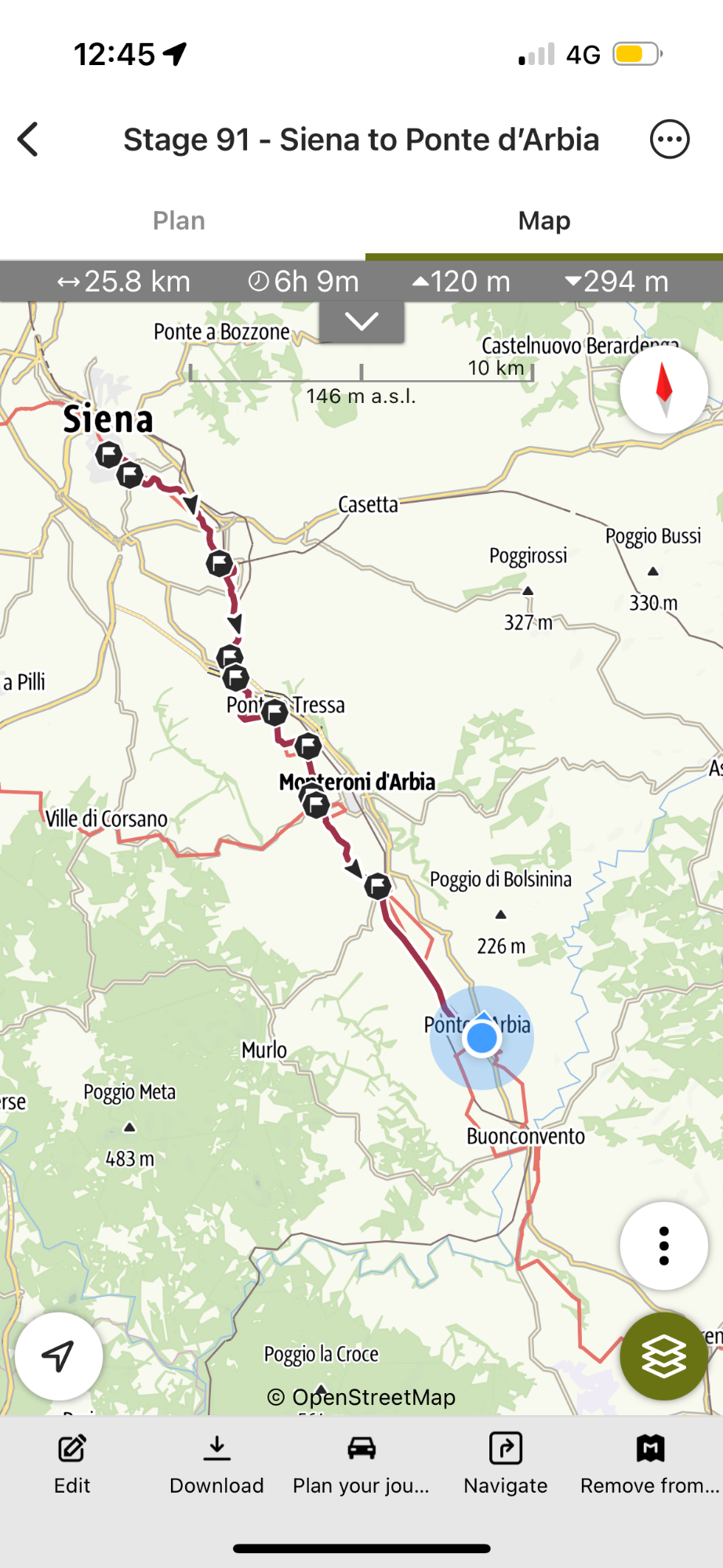
Task: Open the floating vertical three-dot map menu
Action: 663,1246
